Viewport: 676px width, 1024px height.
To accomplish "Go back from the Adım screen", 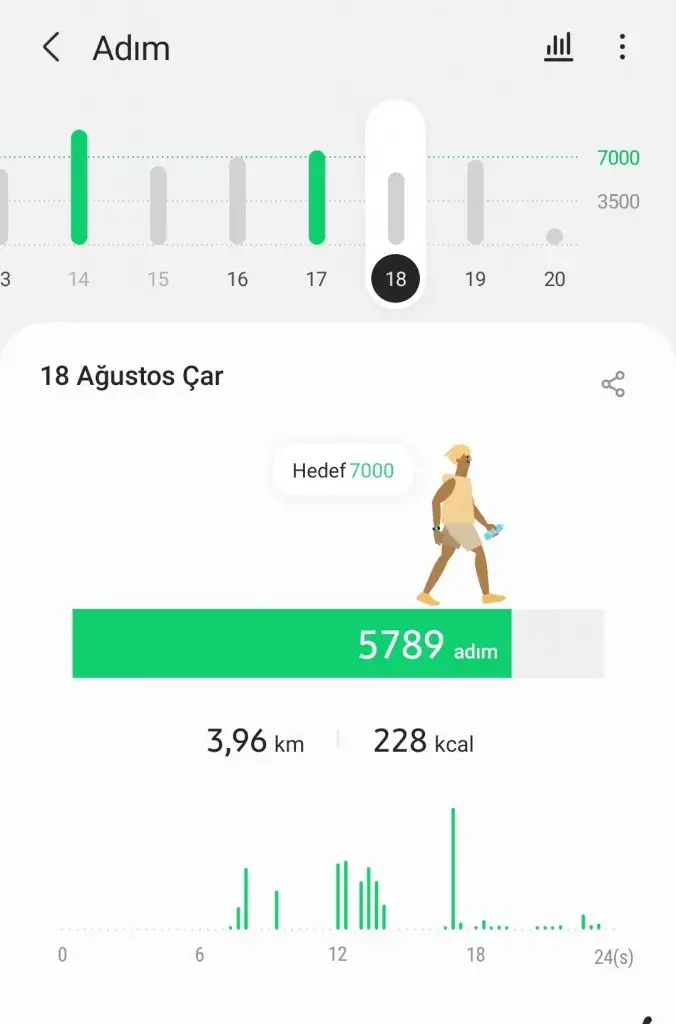I will 51,47.
